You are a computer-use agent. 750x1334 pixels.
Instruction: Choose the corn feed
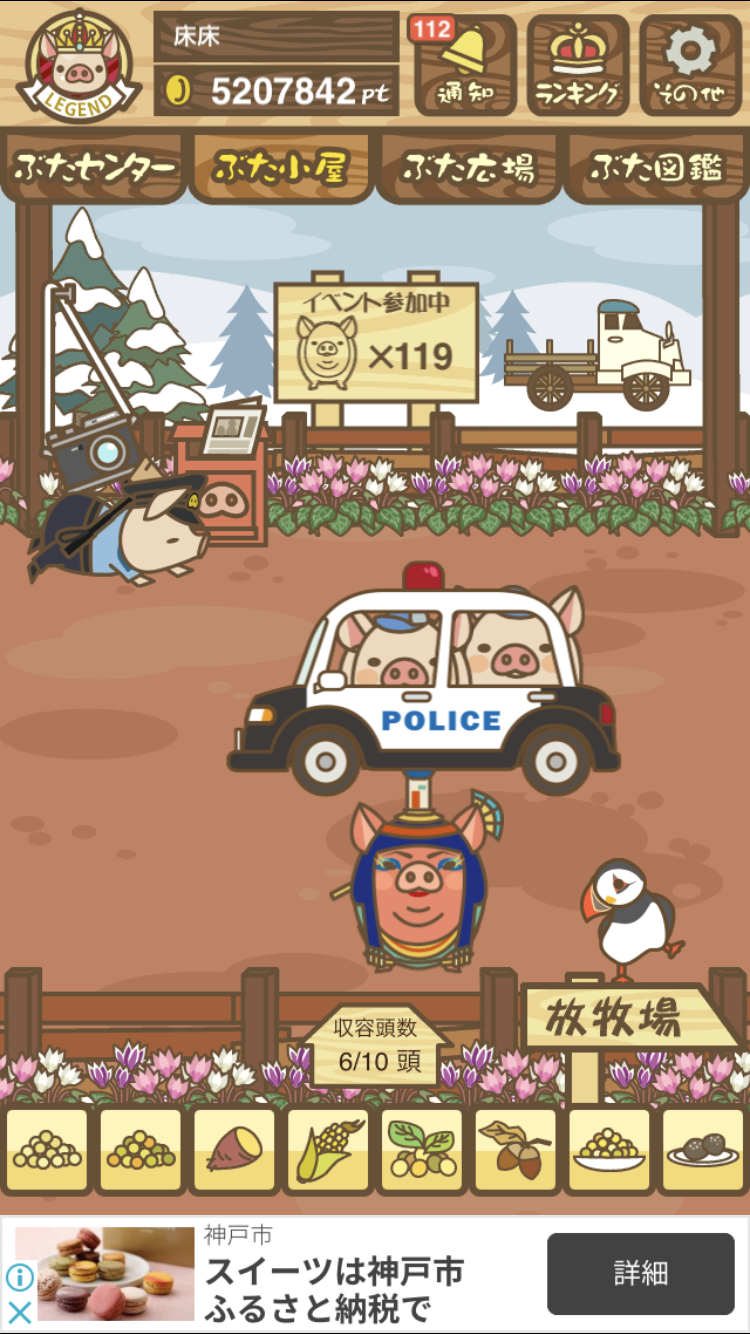point(328,1151)
